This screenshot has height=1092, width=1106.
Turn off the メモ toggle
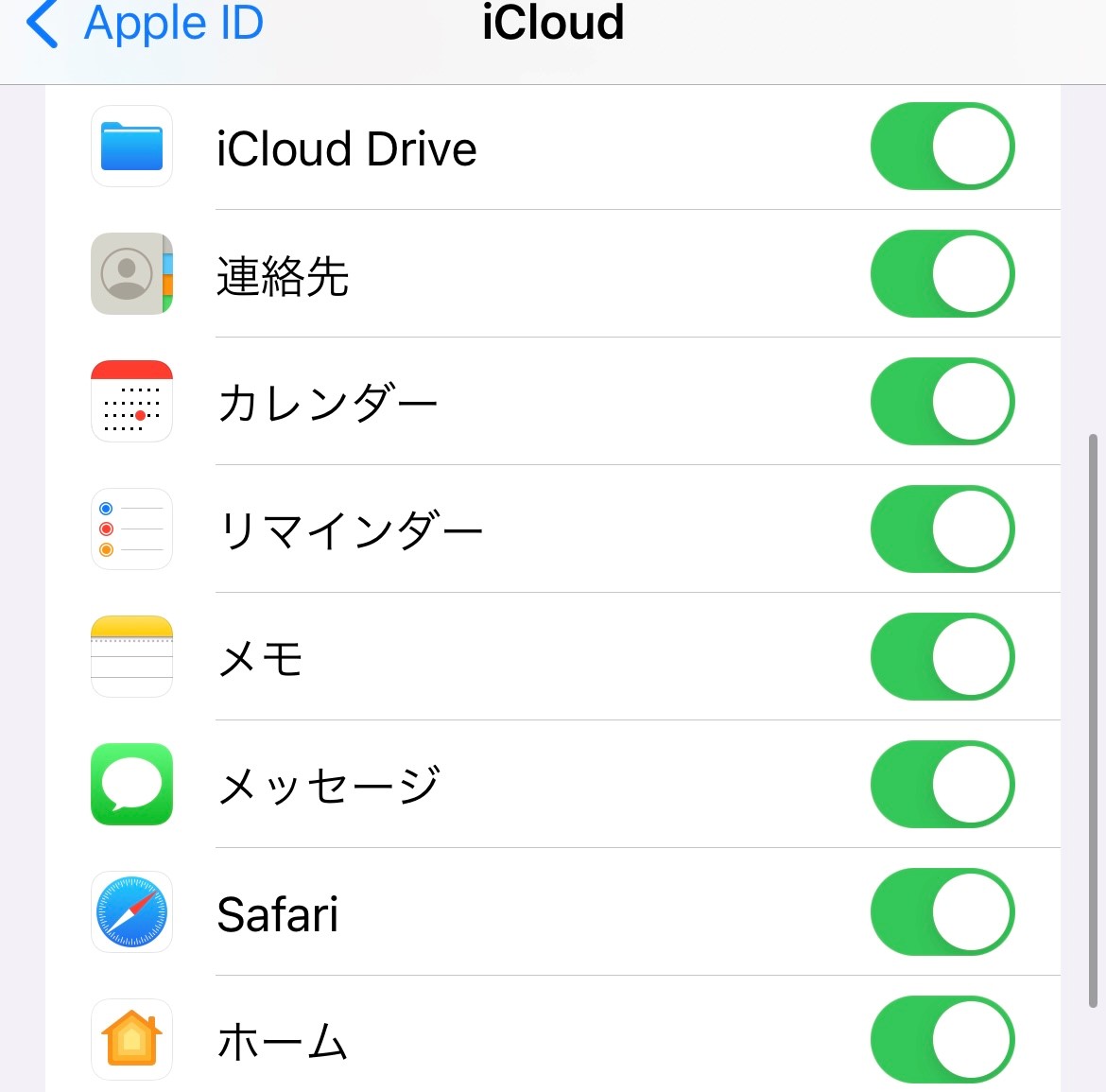[x=942, y=657]
